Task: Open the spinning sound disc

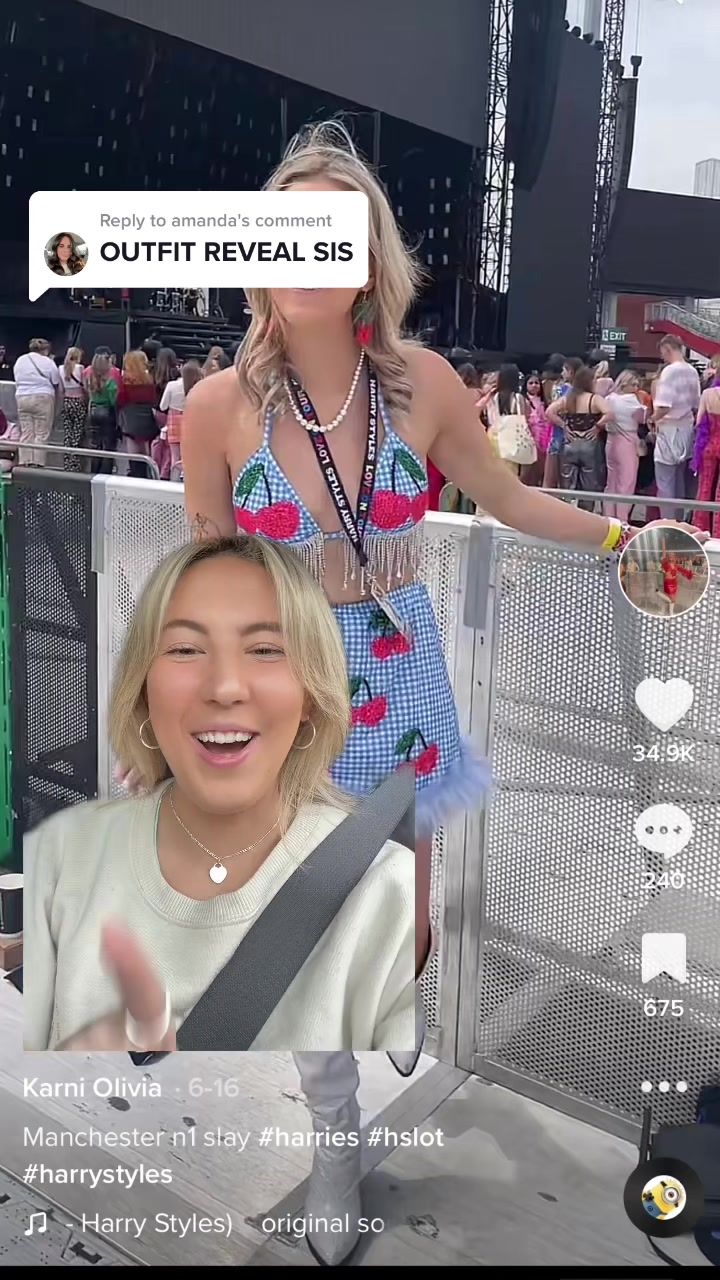Action: pos(663,1197)
